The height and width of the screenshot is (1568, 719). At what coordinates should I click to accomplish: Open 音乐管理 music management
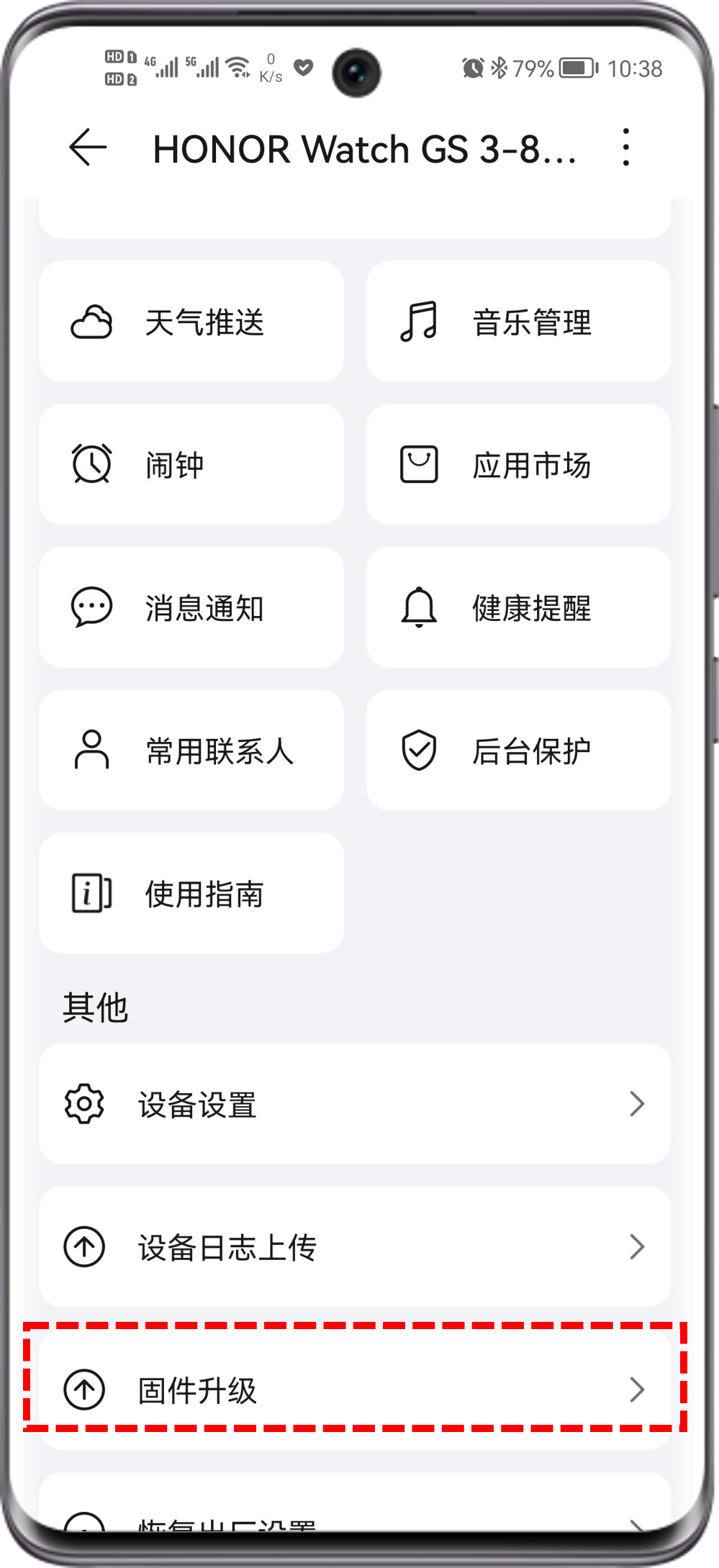[518, 322]
